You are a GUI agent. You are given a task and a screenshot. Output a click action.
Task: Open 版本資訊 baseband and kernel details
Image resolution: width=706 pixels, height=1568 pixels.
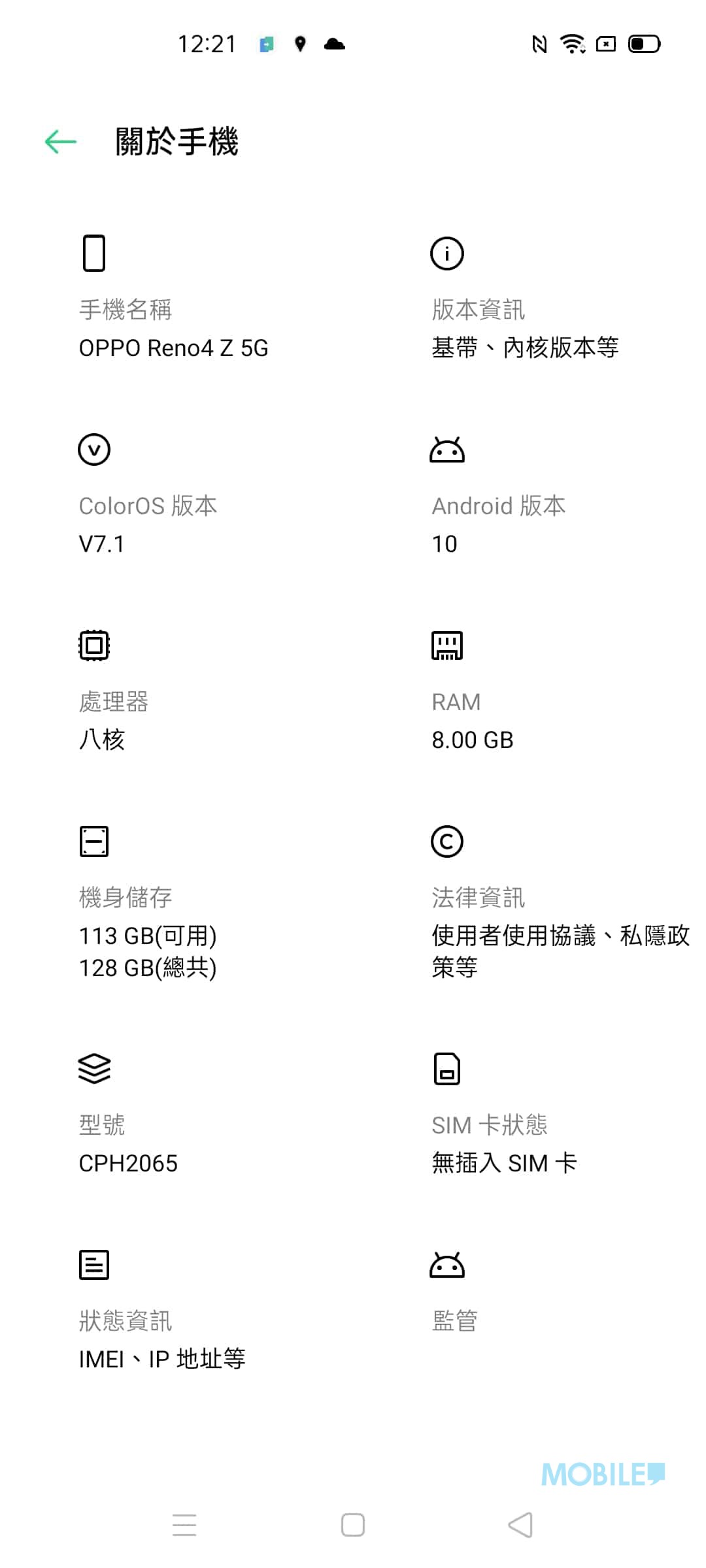coord(524,327)
